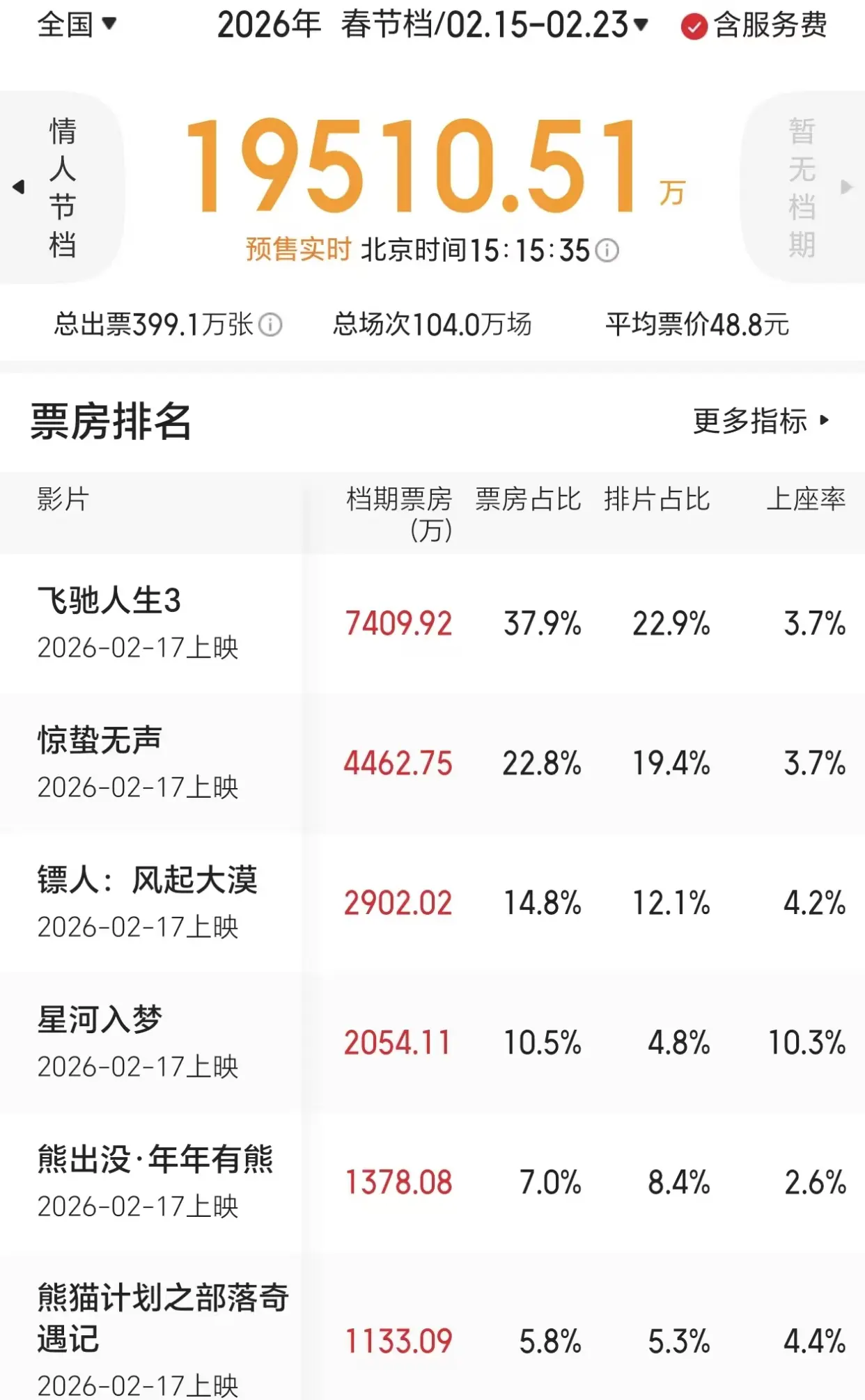Tap the info icon beside 北京时间

pos(607,250)
